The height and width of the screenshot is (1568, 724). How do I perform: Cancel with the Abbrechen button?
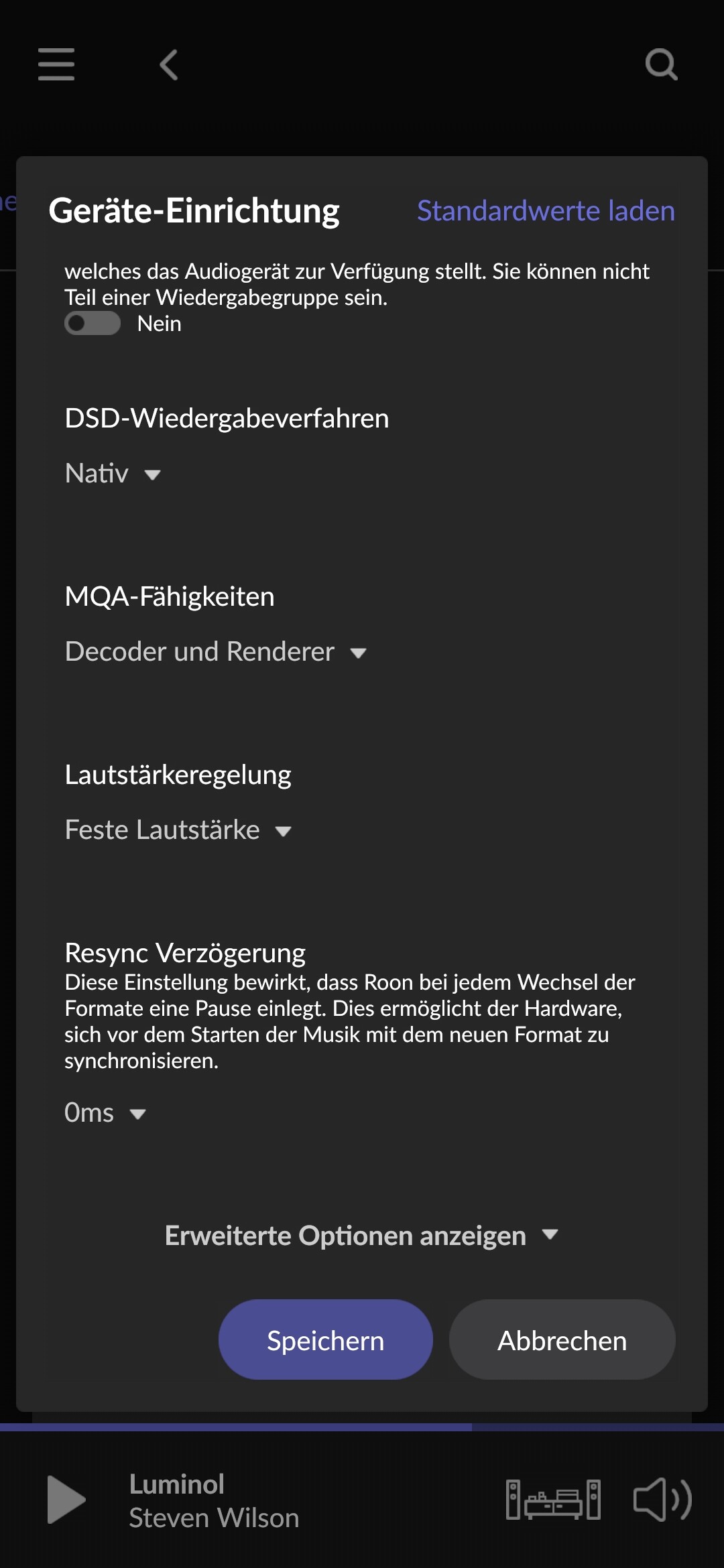(562, 1340)
